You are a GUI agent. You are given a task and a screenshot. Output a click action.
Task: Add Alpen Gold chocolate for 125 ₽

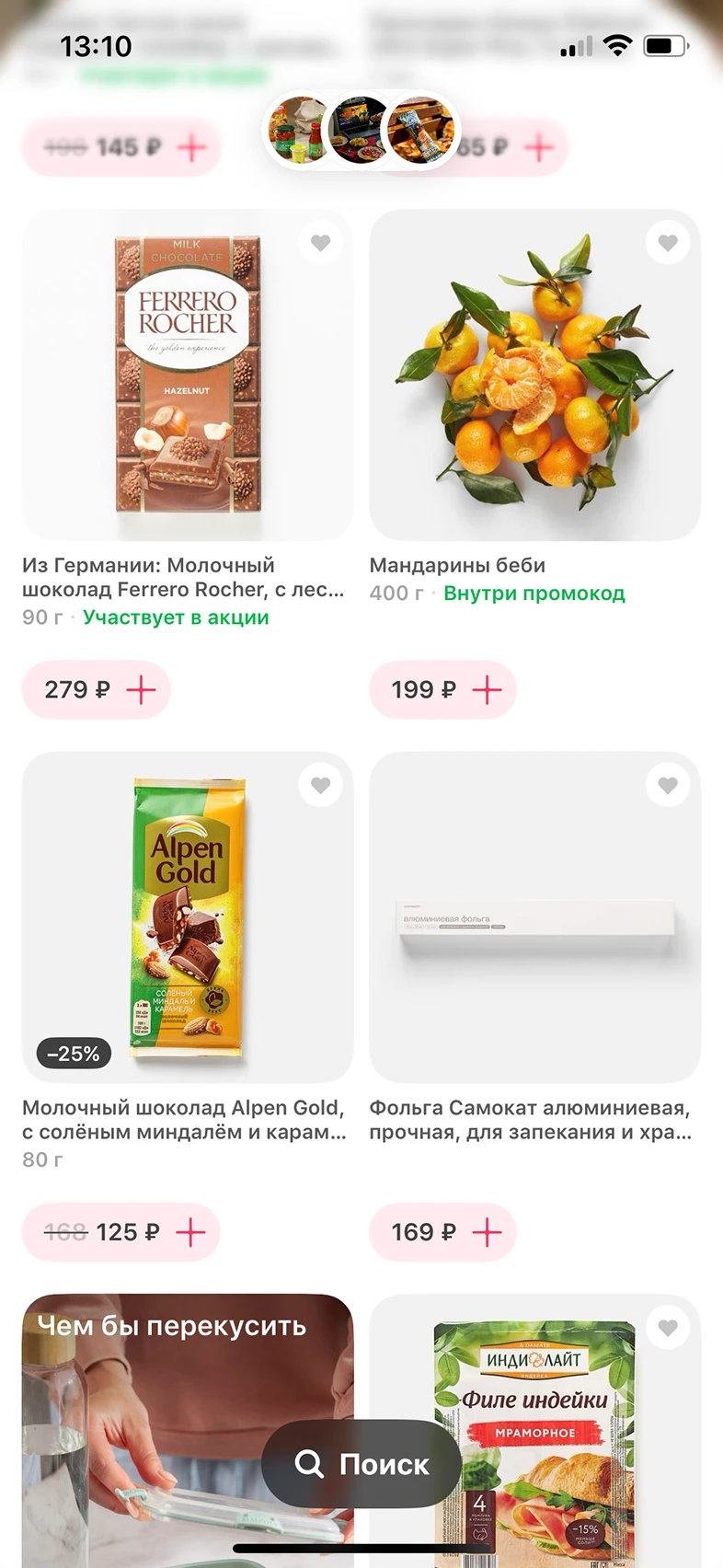coord(190,1231)
